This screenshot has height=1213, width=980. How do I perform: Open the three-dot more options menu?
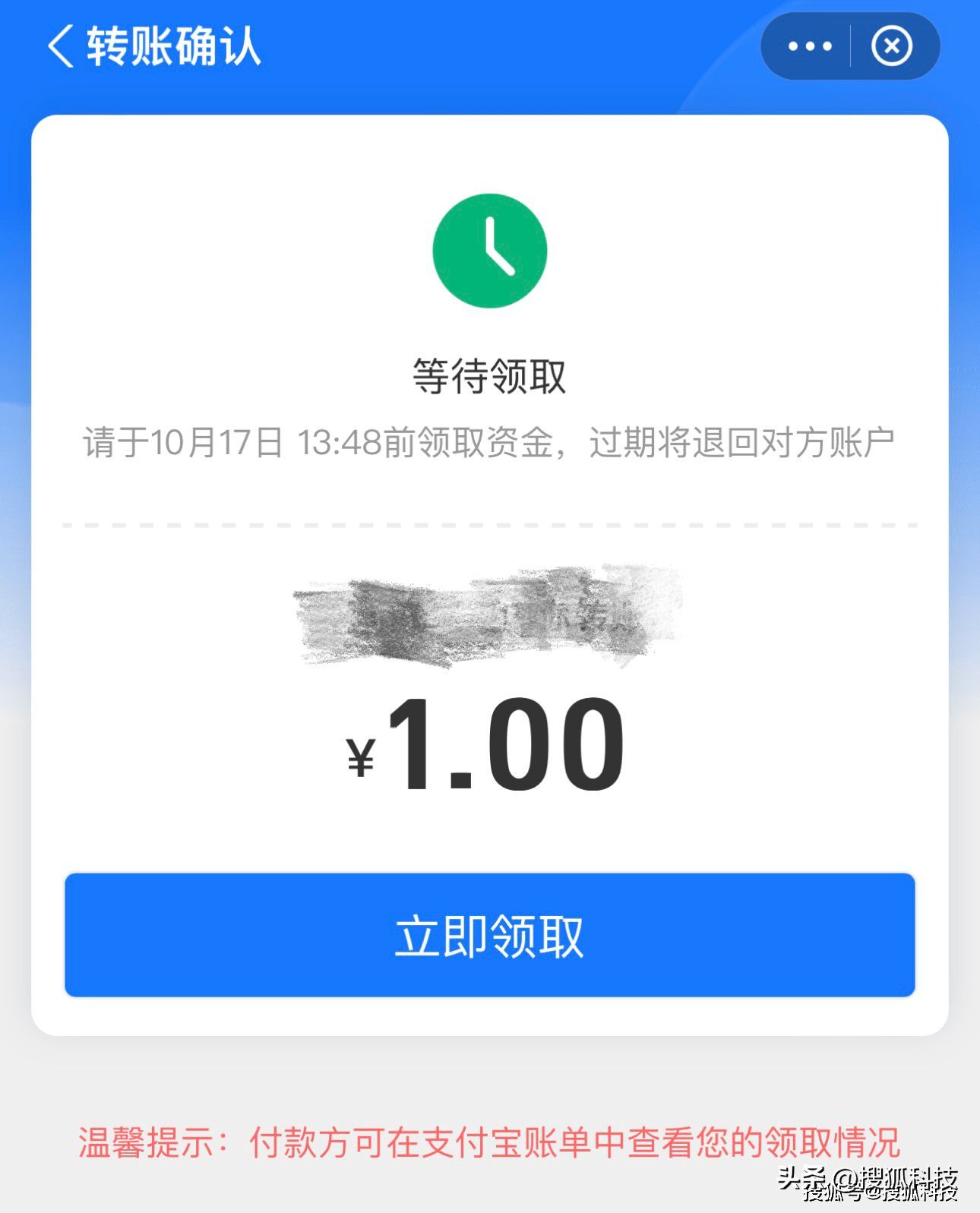809,46
